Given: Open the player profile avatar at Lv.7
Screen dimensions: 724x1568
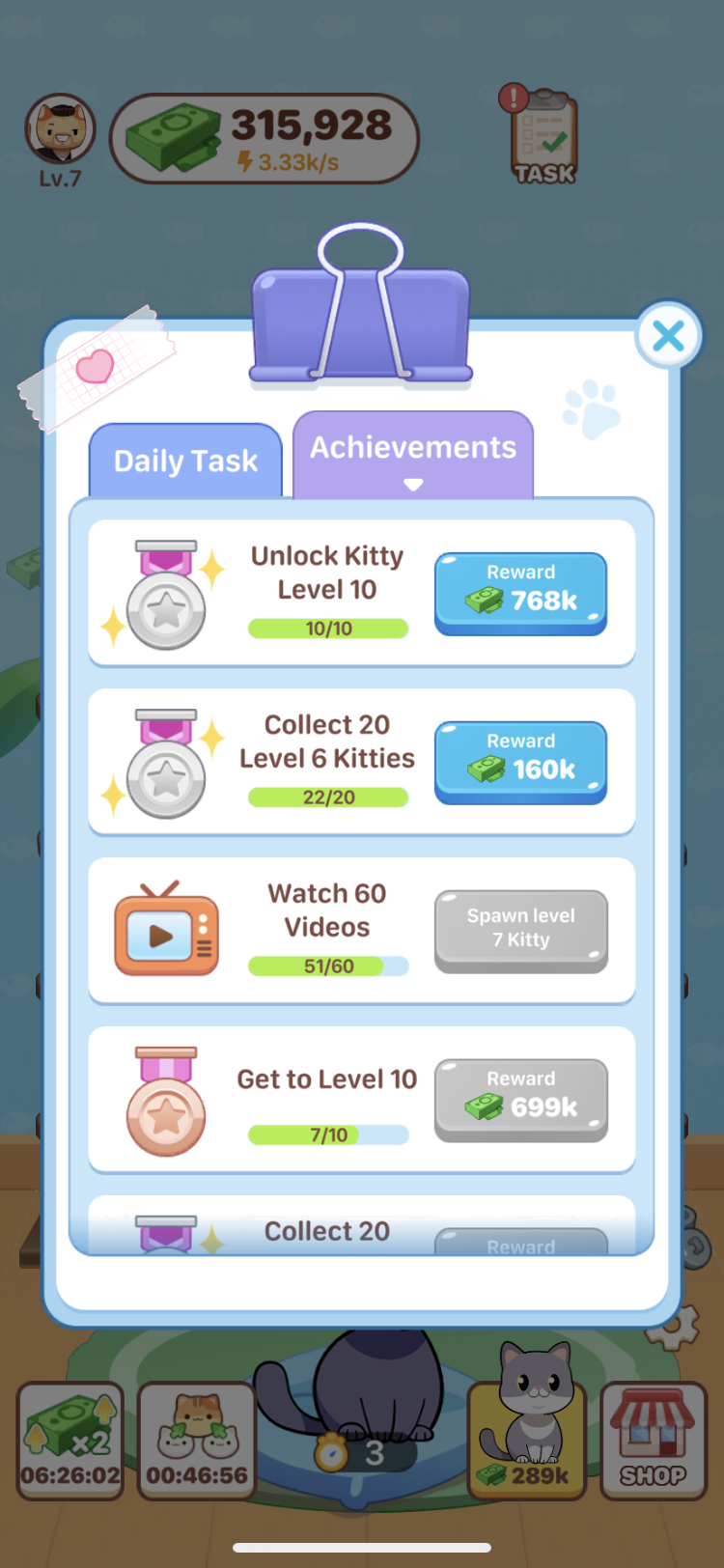Looking at the screenshot, I should [x=60, y=131].
